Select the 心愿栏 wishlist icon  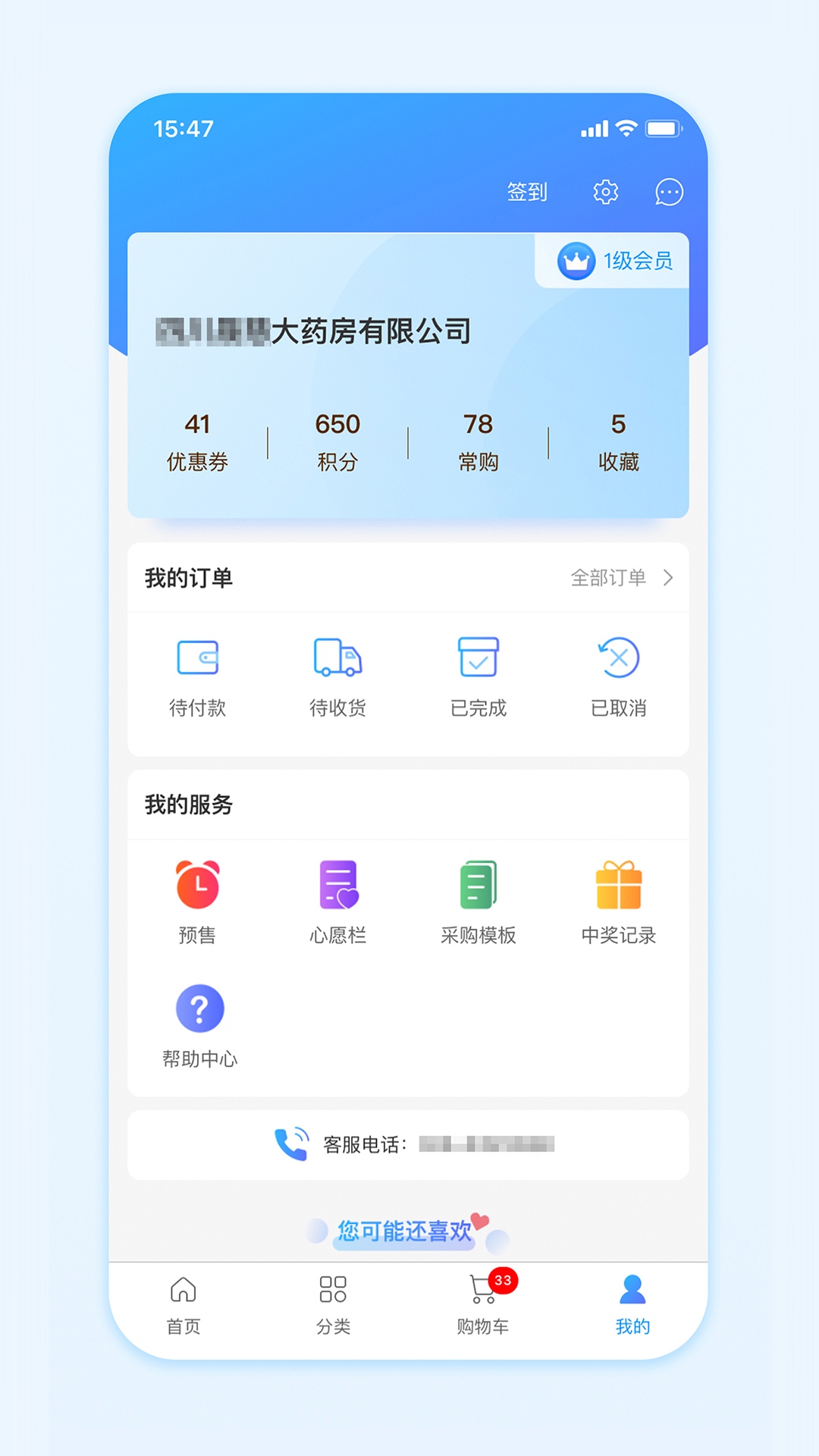(x=339, y=886)
